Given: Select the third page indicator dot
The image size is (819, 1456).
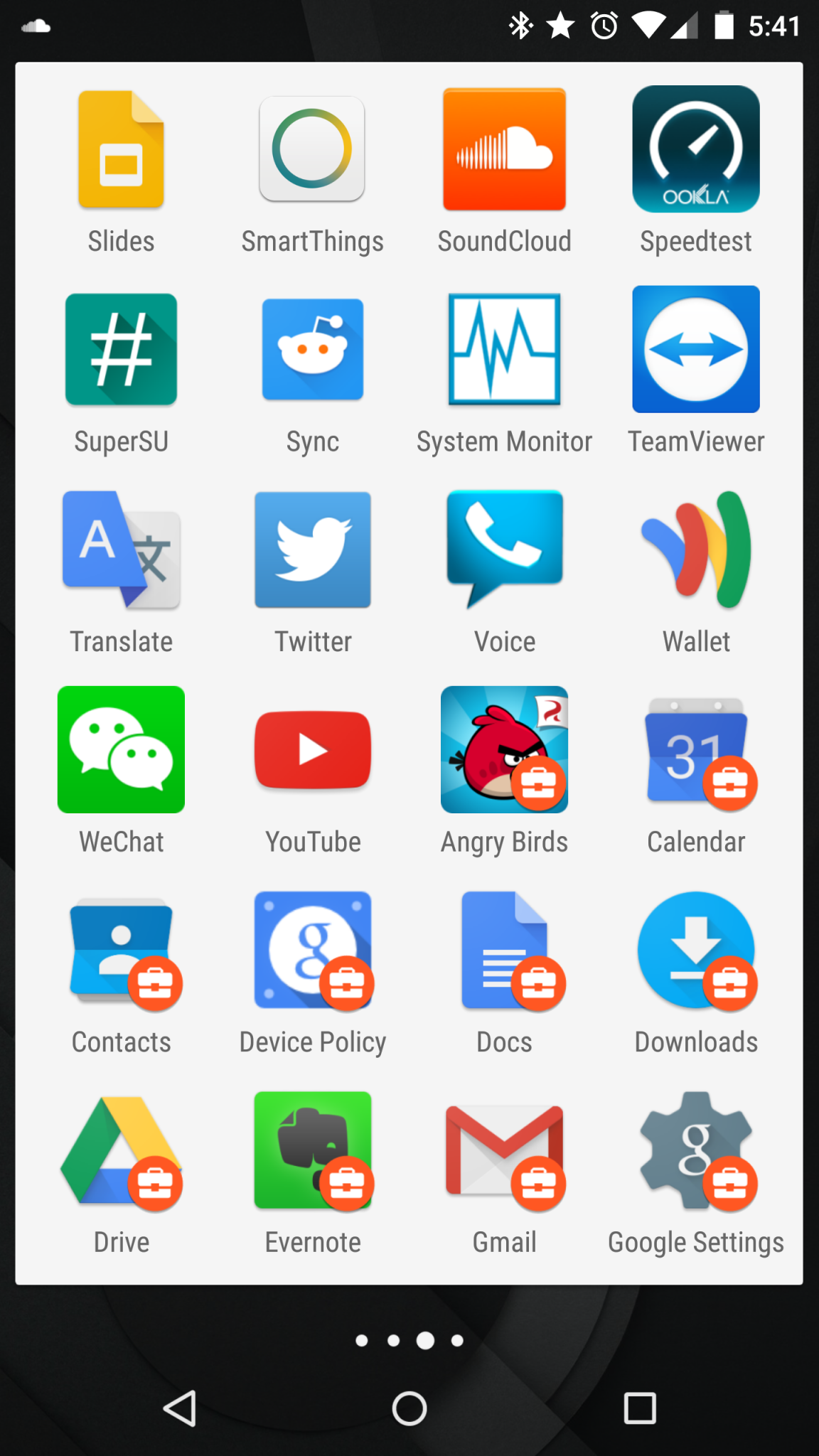Looking at the screenshot, I should (424, 1340).
